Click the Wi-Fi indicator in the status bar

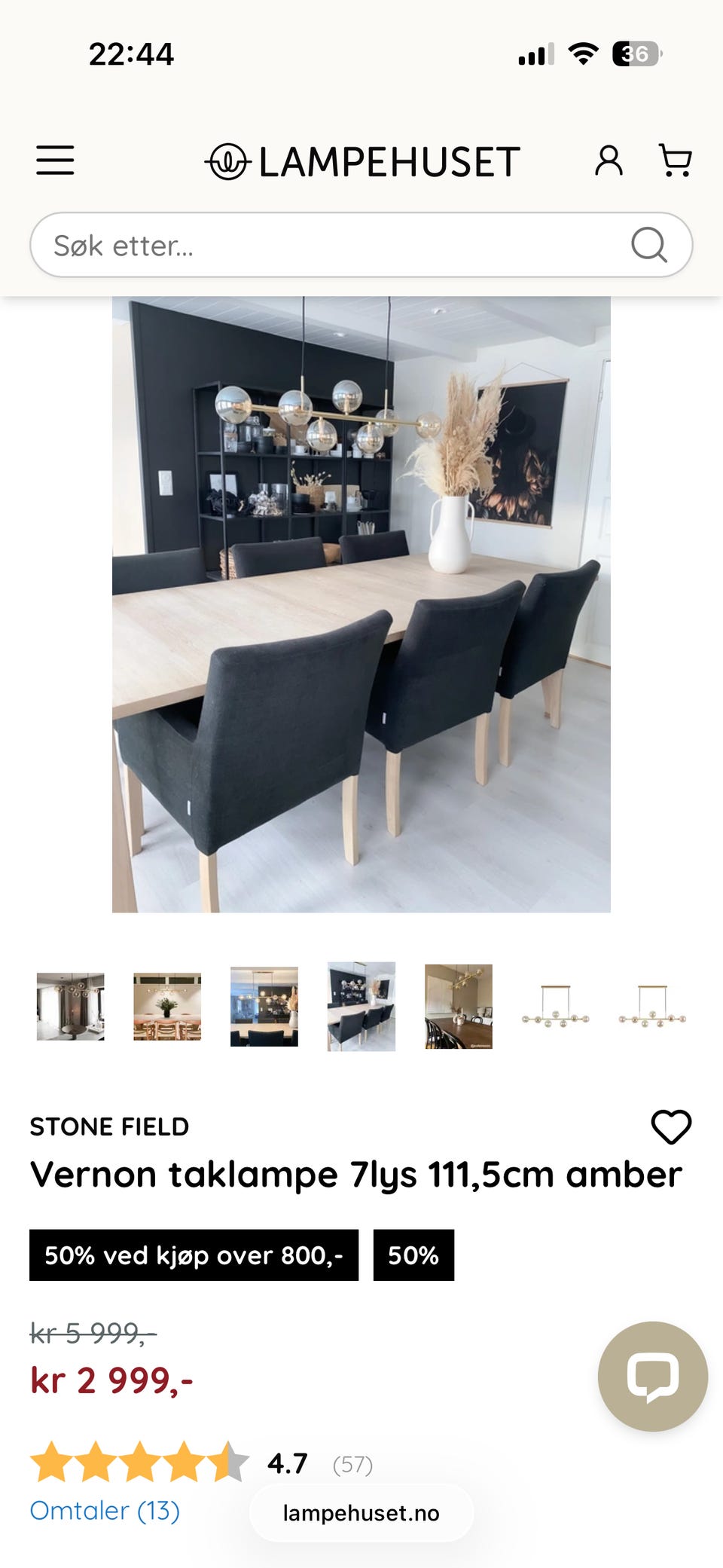[x=584, y=51]
